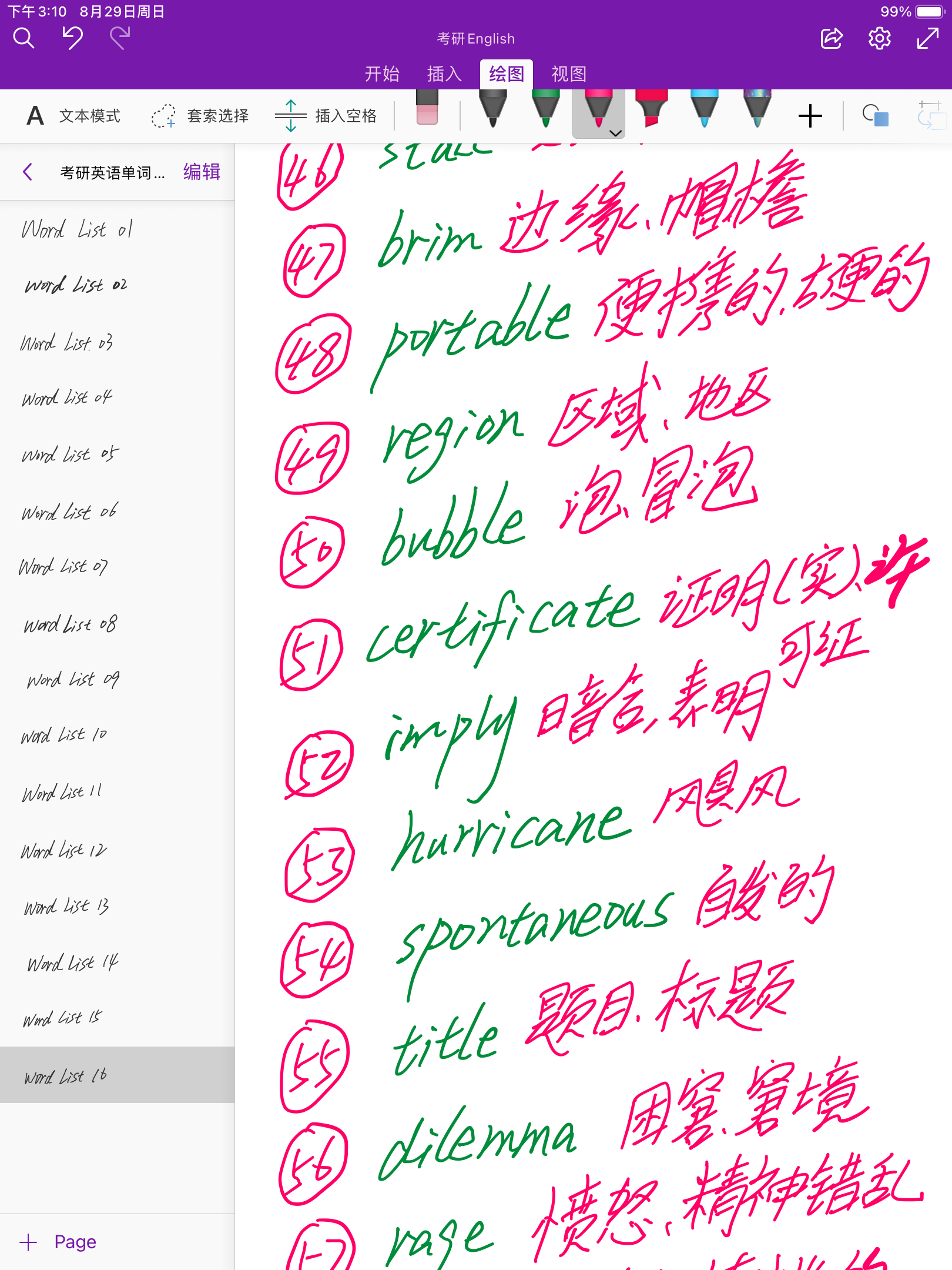The width and height of the screenshot is (952, 1270).
Task: Add a new Page
Action: 59,1242
